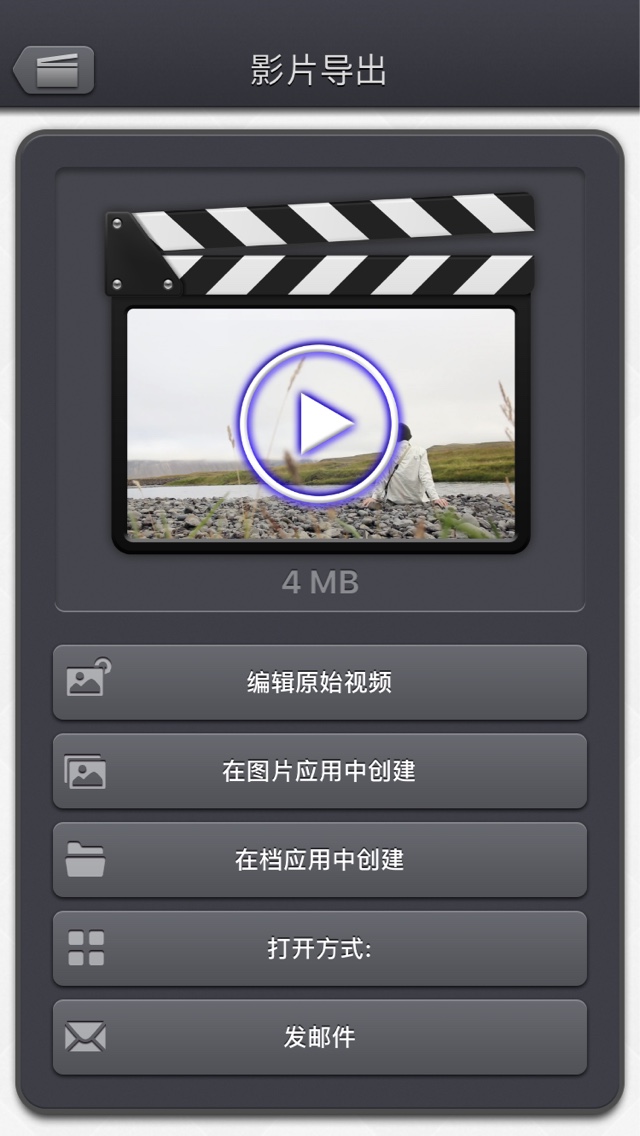
Task: Choose 在档应用中创建
Action: [x=320, y=860]
